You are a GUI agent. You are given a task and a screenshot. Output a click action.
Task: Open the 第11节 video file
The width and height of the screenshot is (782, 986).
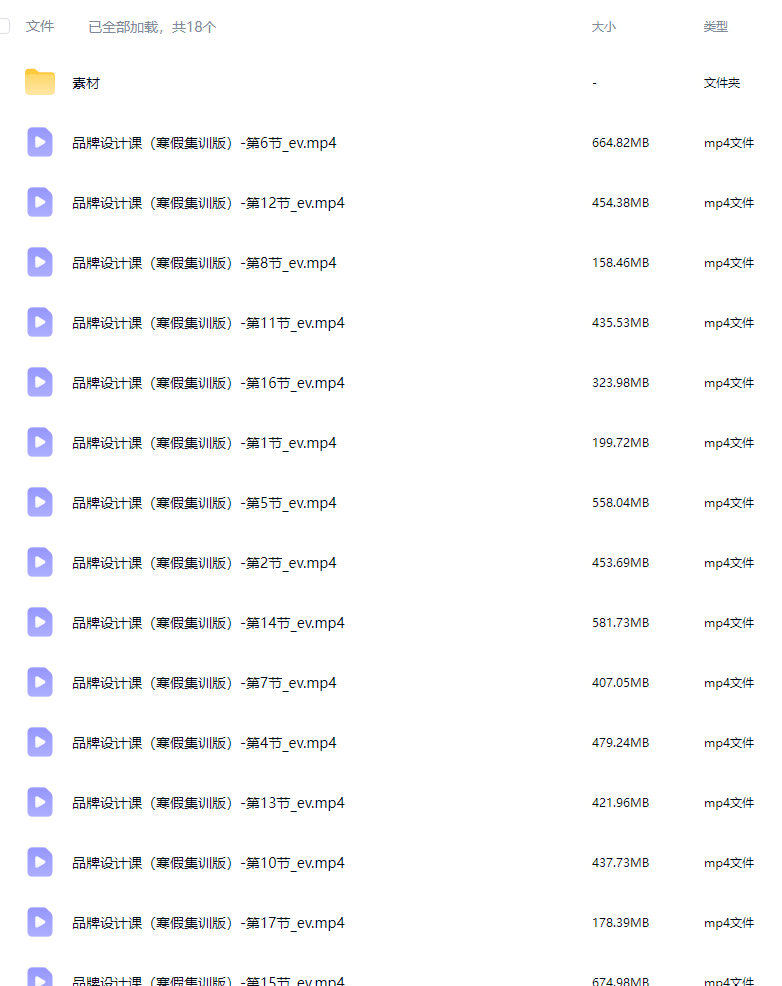(x=208, y=323)
